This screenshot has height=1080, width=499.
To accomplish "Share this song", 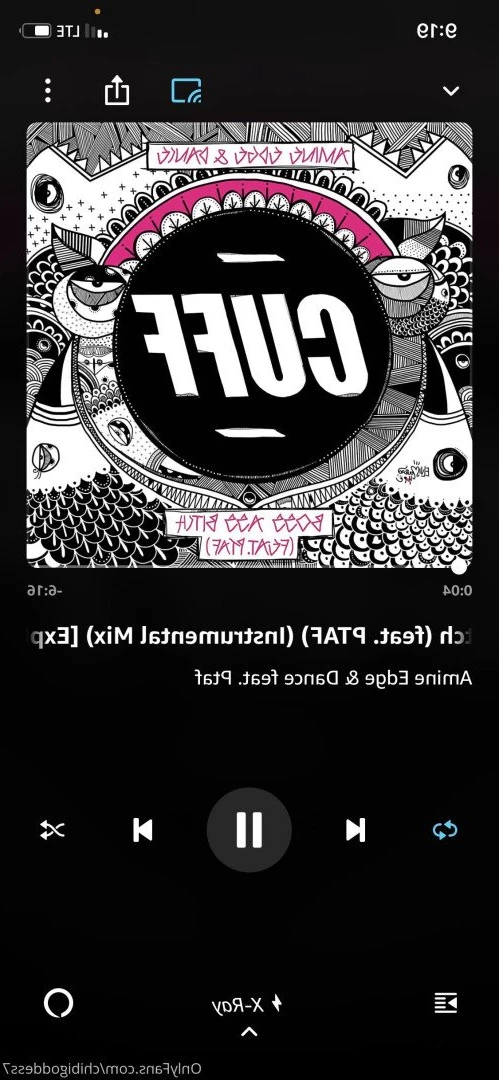I will coord(116,90).
